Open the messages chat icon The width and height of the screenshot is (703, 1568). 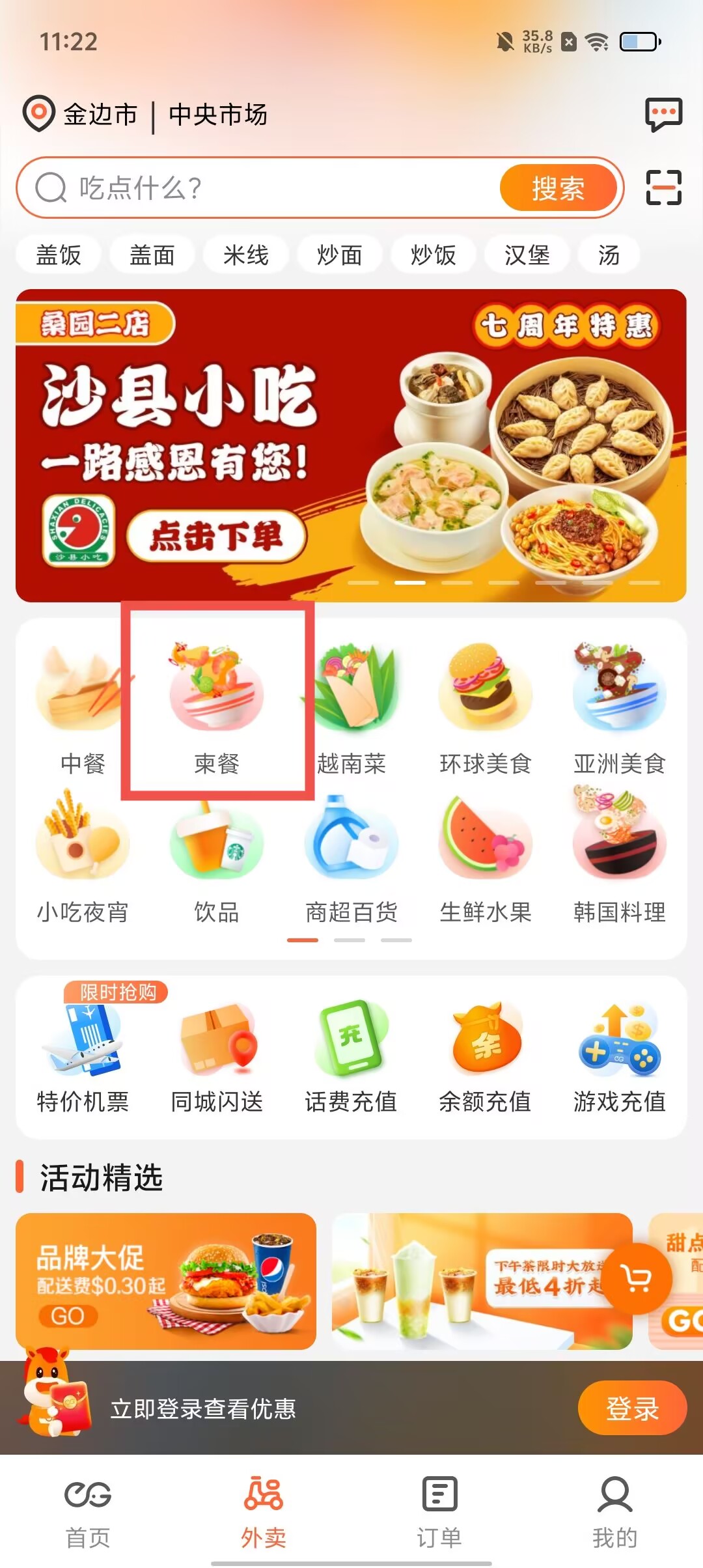pyautogui.click(x=663, y=115)
